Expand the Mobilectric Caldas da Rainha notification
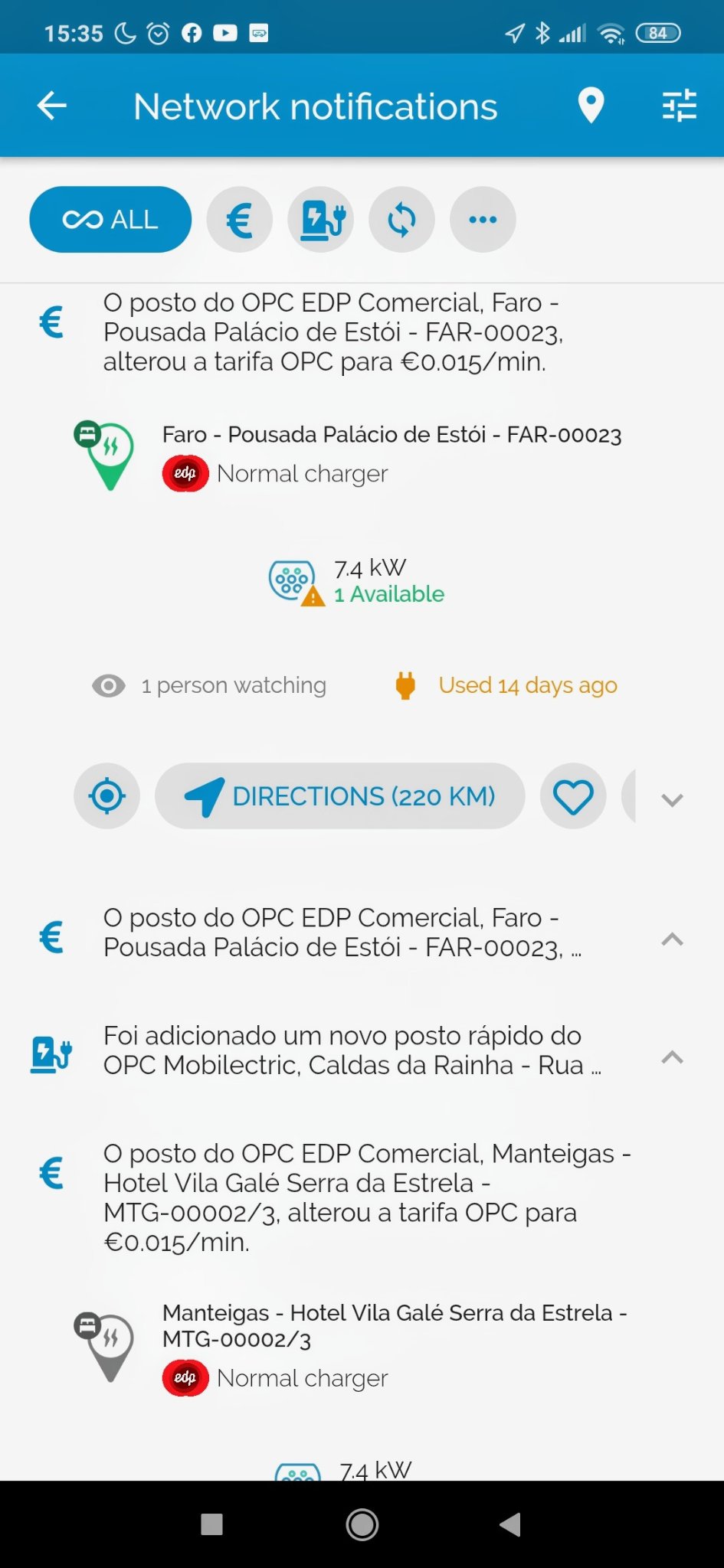 [x=672, y=1057]
